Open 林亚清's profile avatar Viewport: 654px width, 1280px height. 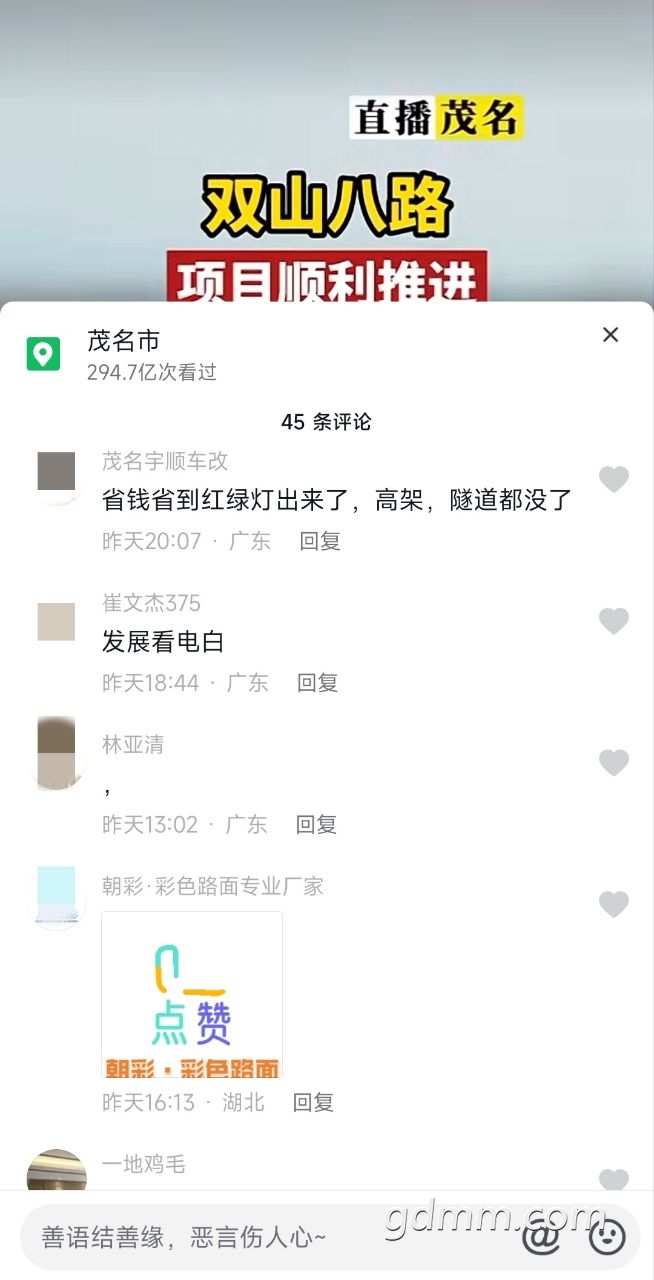(56, 754)
